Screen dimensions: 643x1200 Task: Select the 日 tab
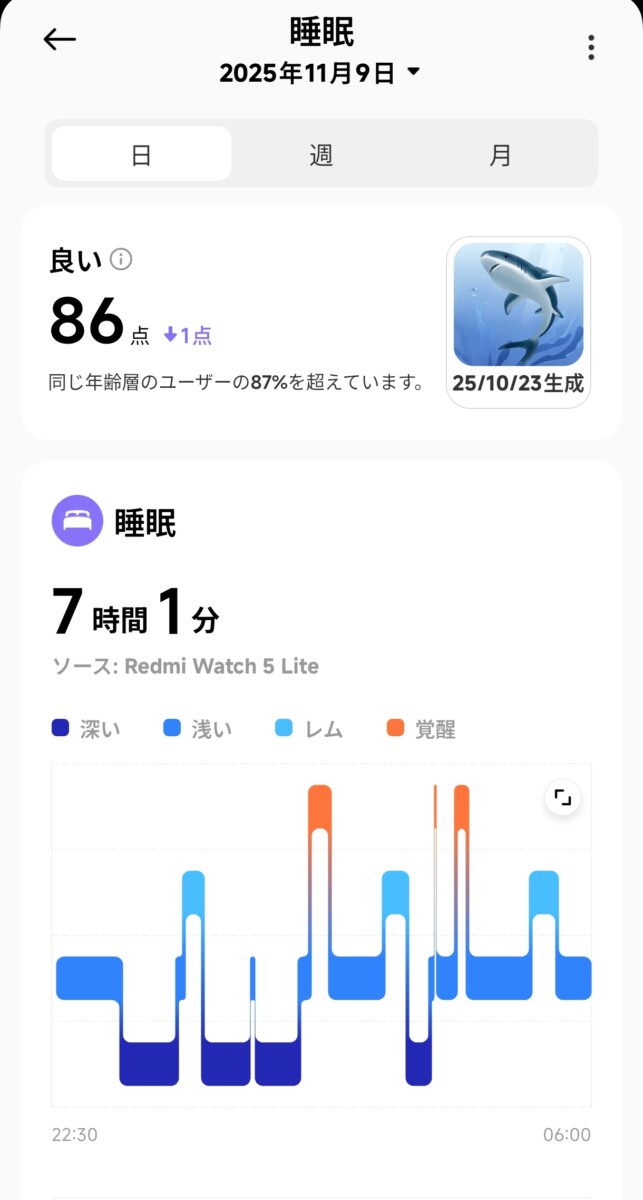pyautogui.click(x=141, y=154)
